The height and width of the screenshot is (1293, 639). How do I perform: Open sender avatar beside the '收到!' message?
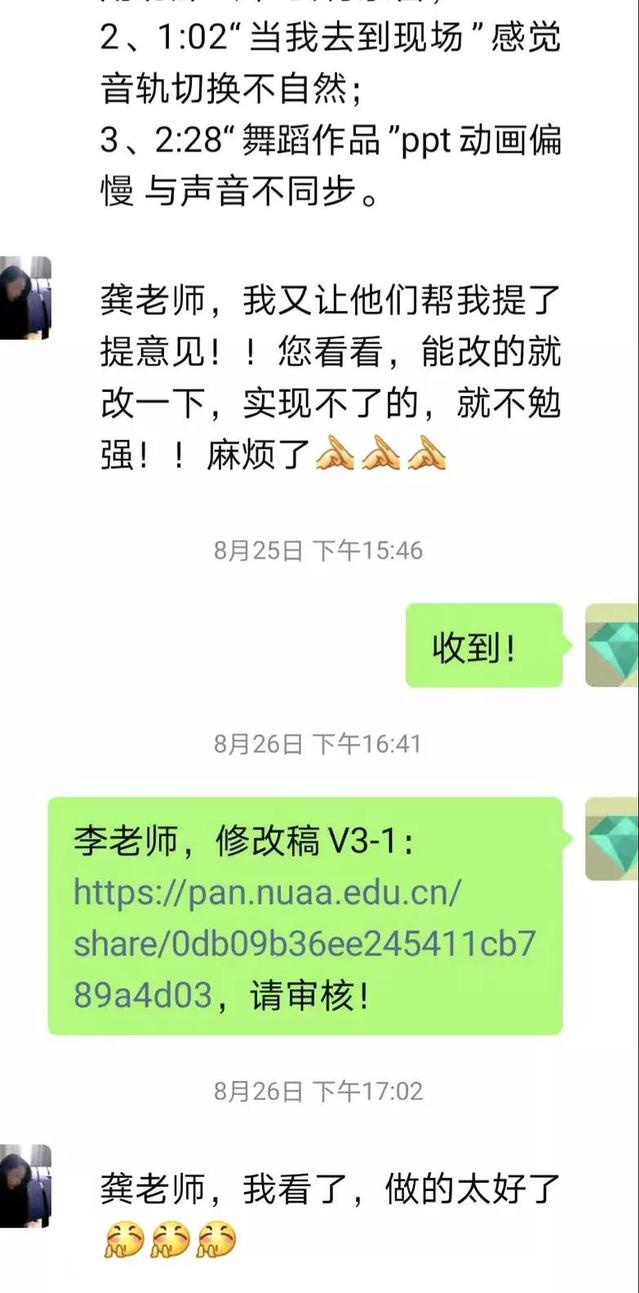tap(612, 645)
